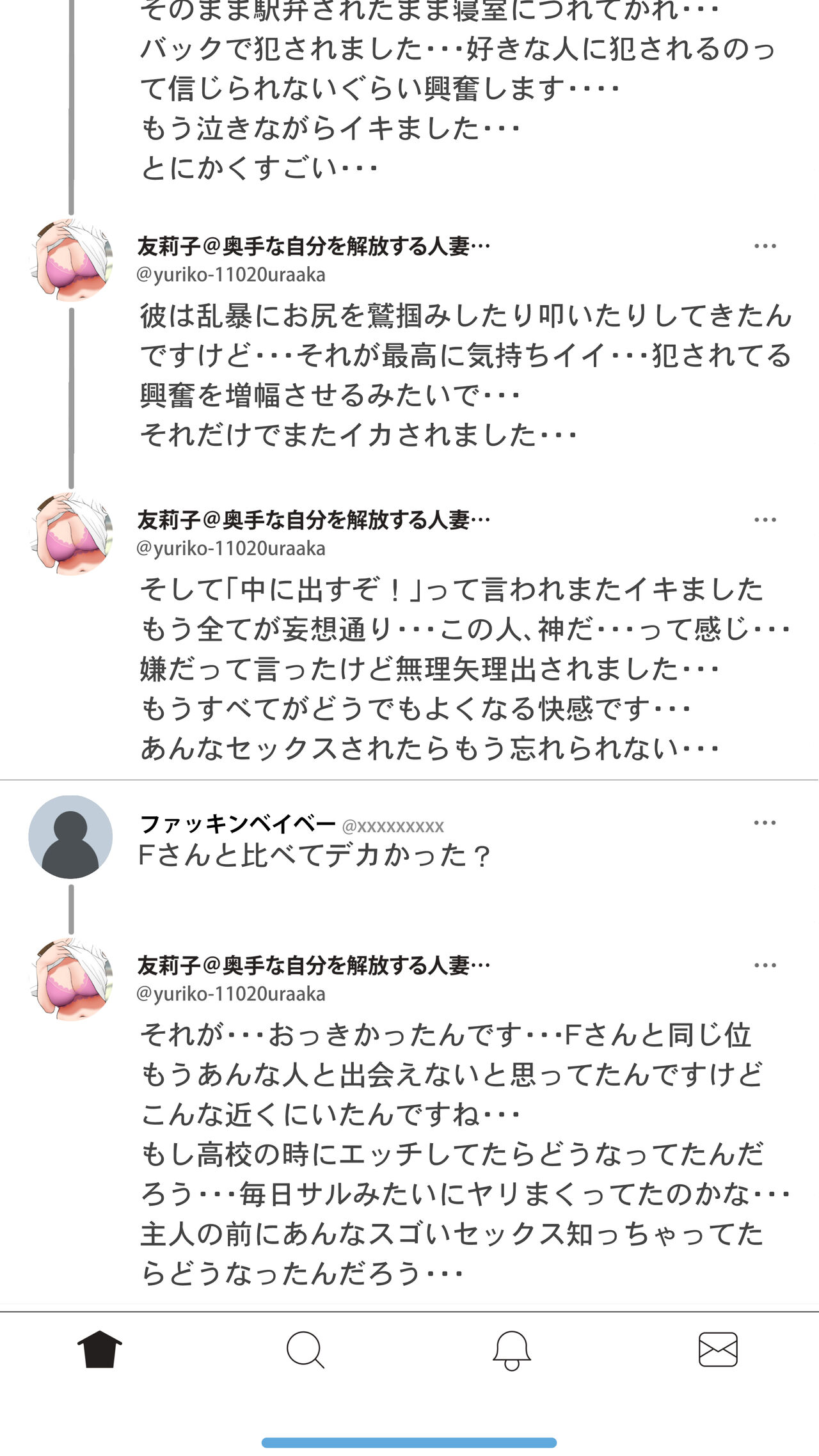Open @yuriko-11020uraaka profile from post starting "彼は"
This screenshot has width=819, height=1456.
230,274
